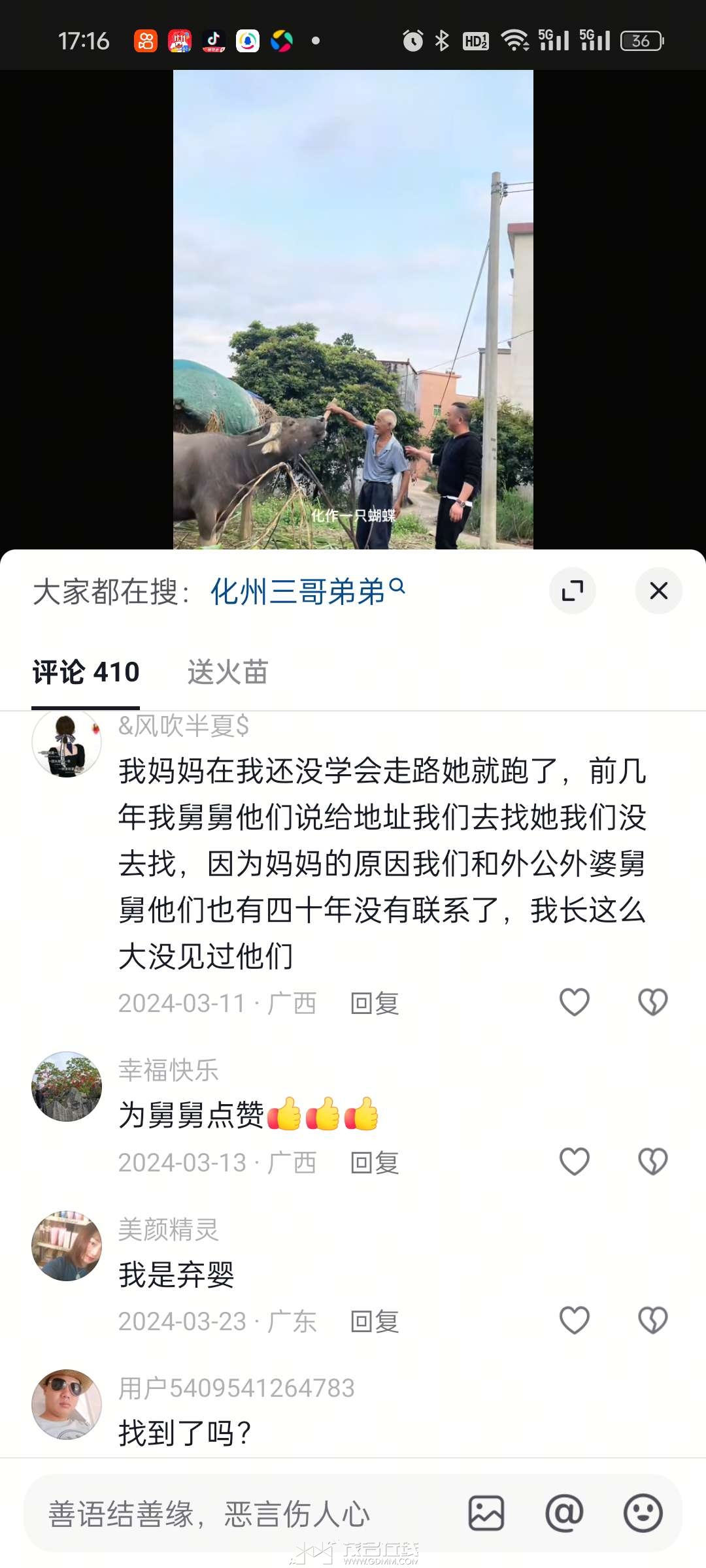Open 美颜精灵's profile avatar
The width and height of the screenshot is (706, 1568).
tap(67, 1246)
